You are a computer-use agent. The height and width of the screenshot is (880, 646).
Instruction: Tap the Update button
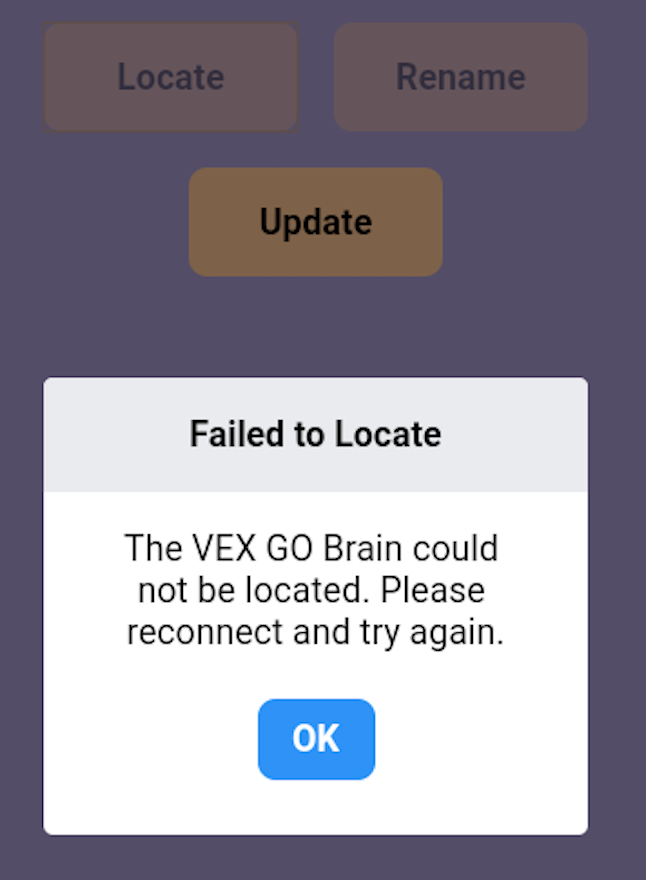click(x=315, y=222)
